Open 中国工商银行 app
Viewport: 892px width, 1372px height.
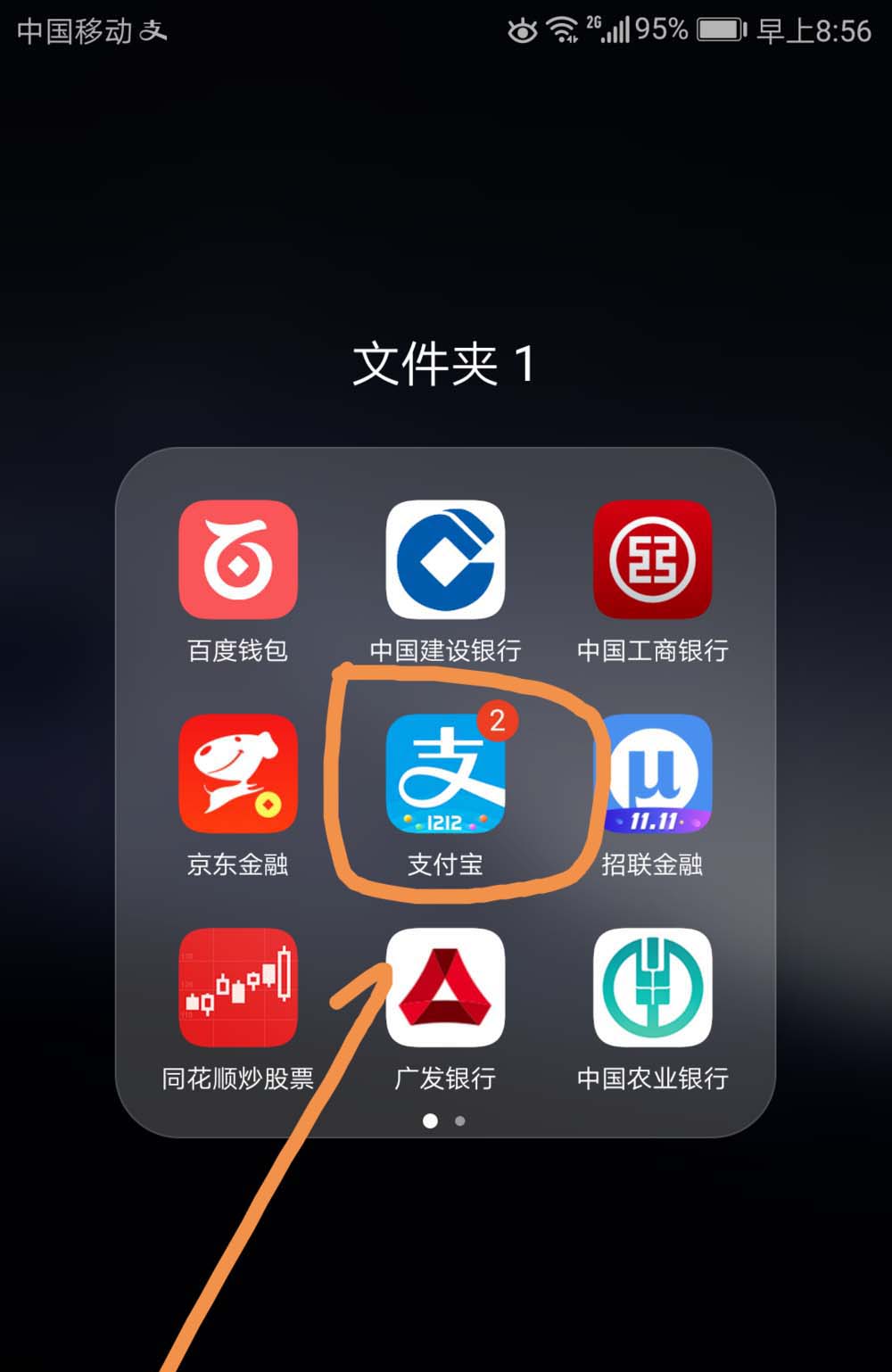tap(652, 559)
